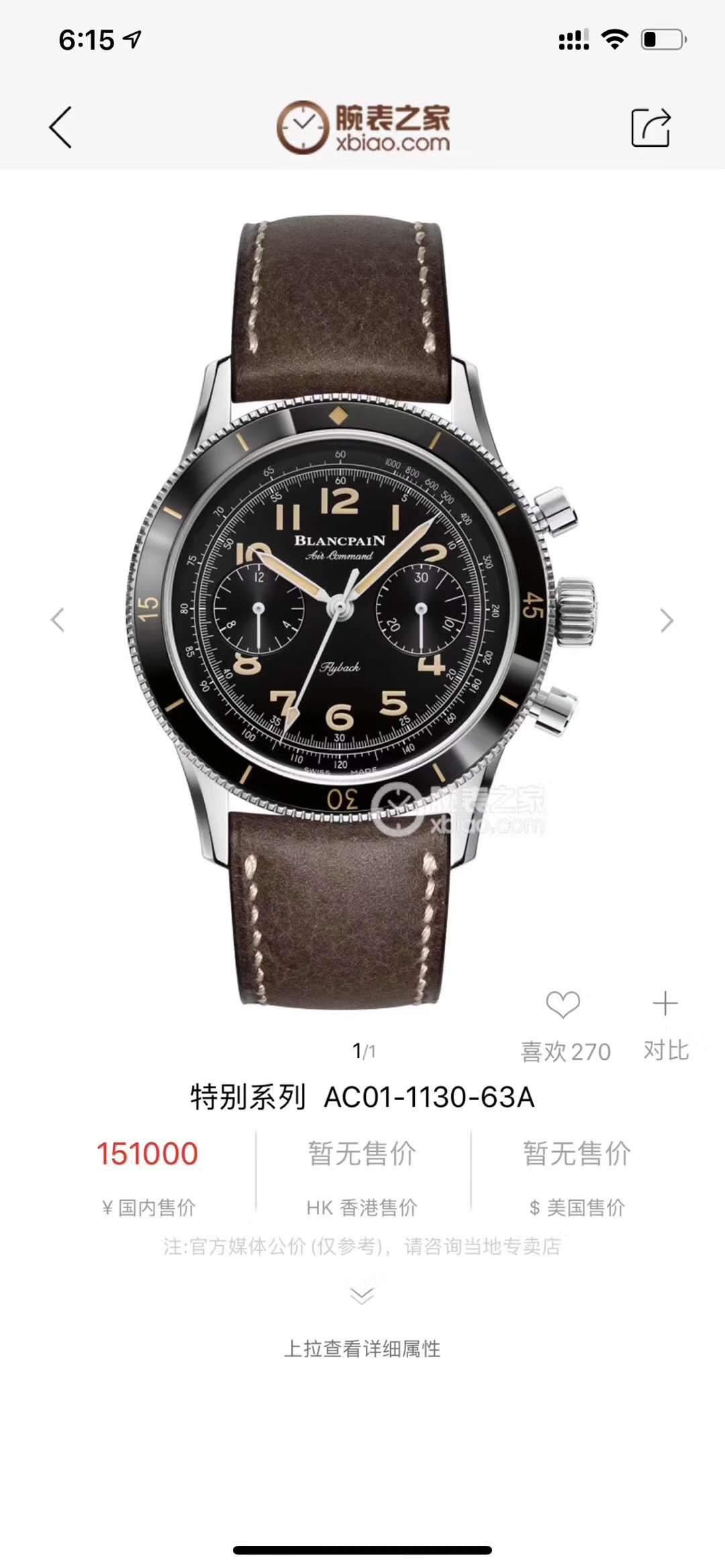The width and height of the screenshot is (725, 1568).
Task: Share this Blancpain watch page
Action: tap(650, 127)
